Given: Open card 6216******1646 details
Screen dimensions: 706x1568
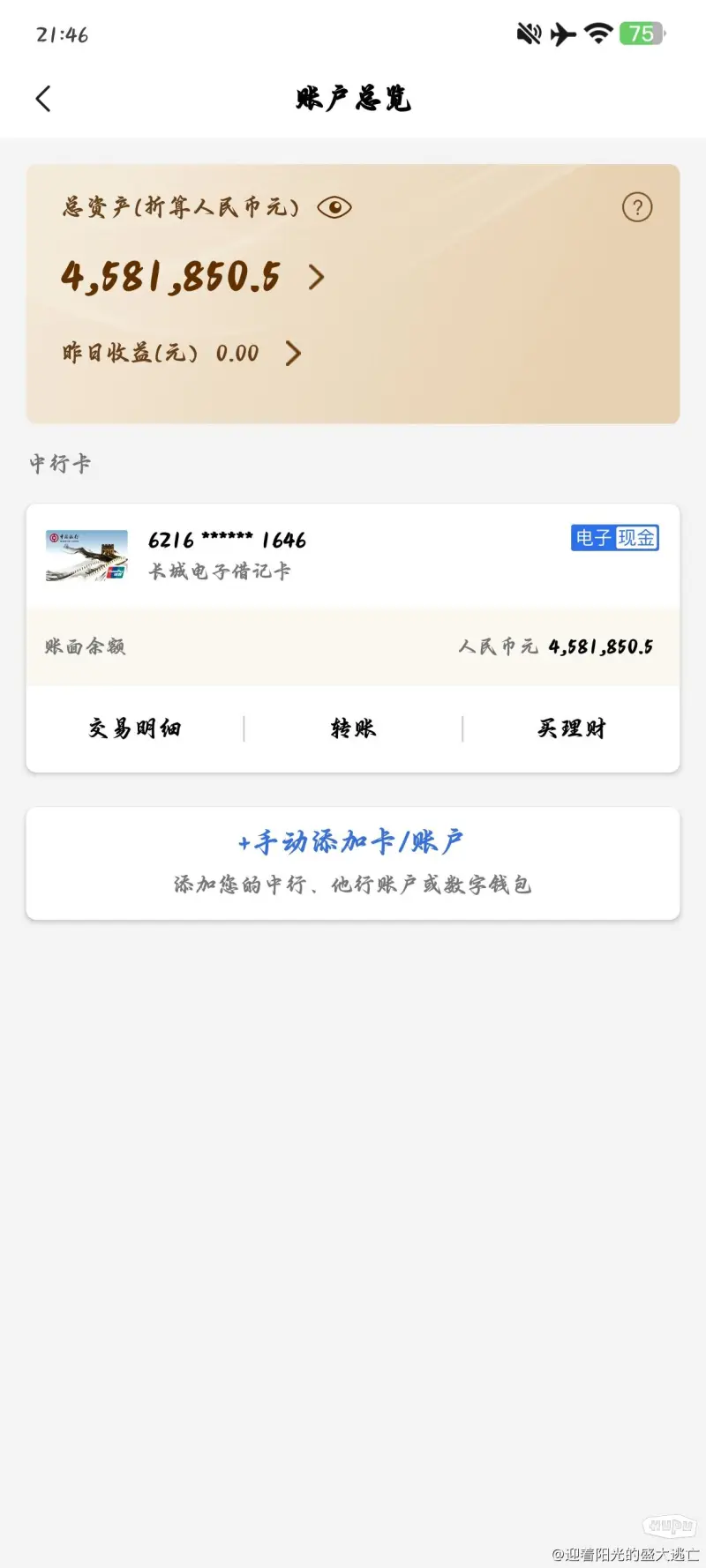Looking at the screenshot, I should point(227,554).
